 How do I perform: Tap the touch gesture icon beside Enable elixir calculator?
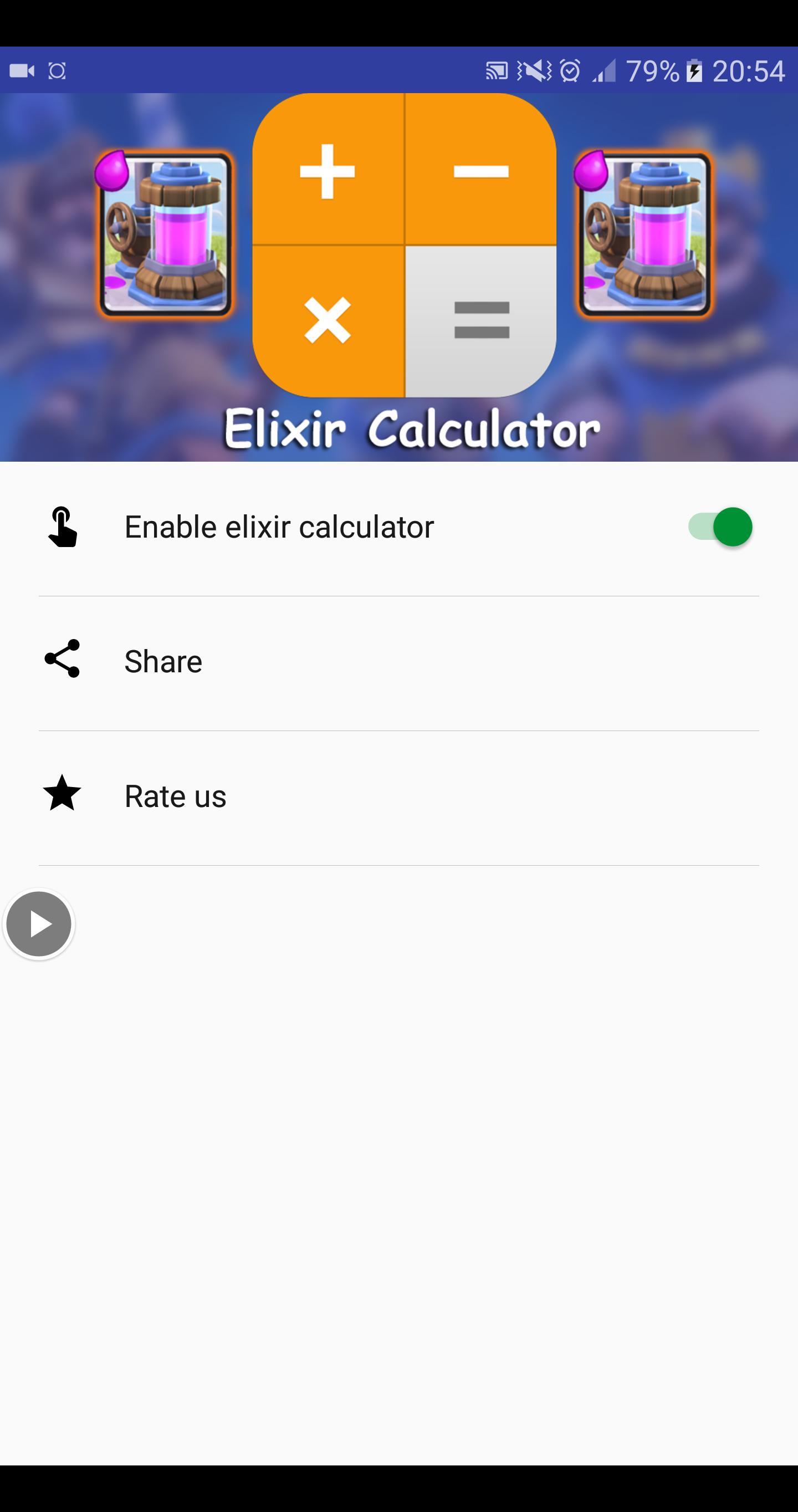pos(63,527)
